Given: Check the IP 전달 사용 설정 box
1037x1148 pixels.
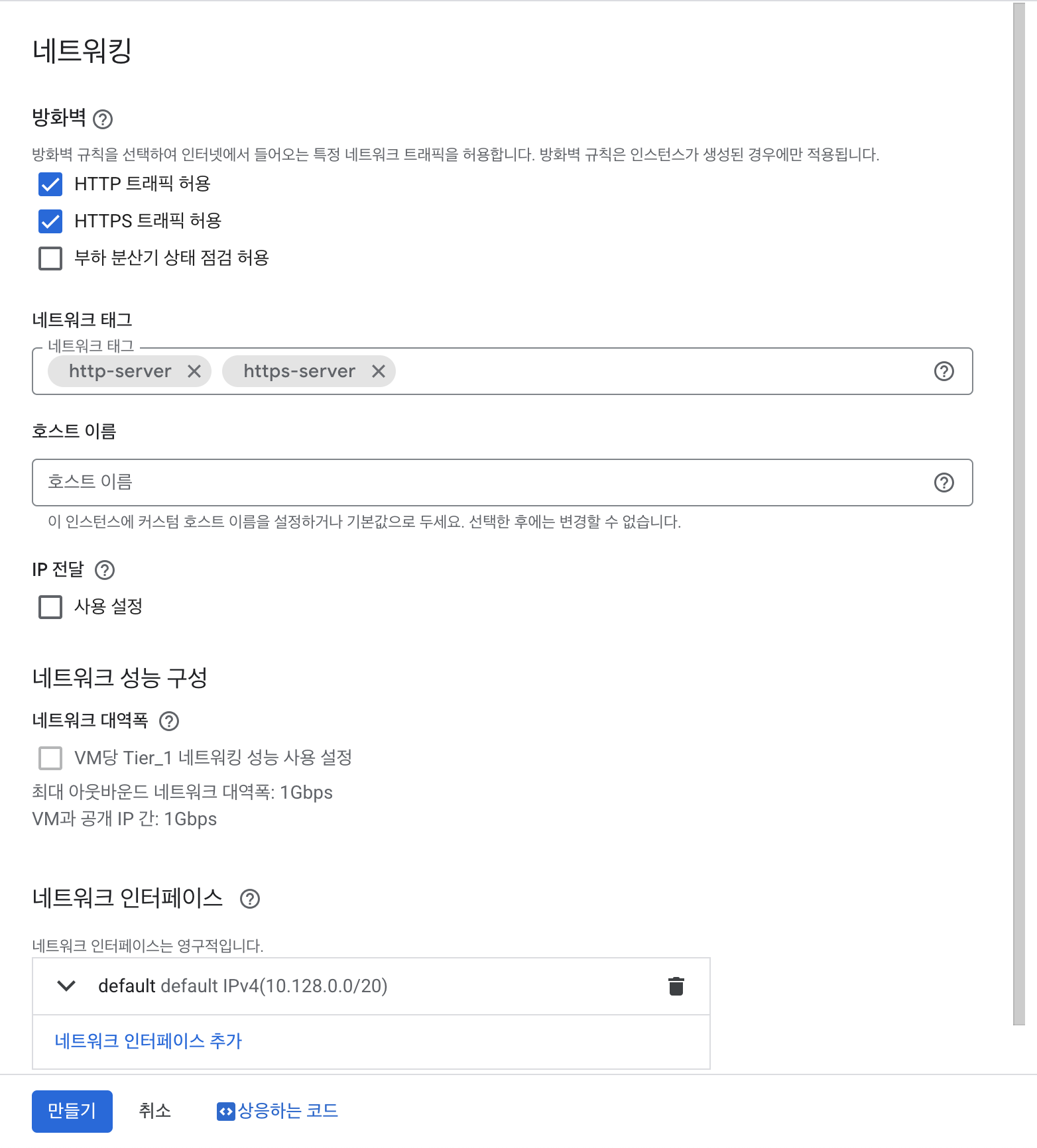Looking at the screenshot, I should coord(50,607).
